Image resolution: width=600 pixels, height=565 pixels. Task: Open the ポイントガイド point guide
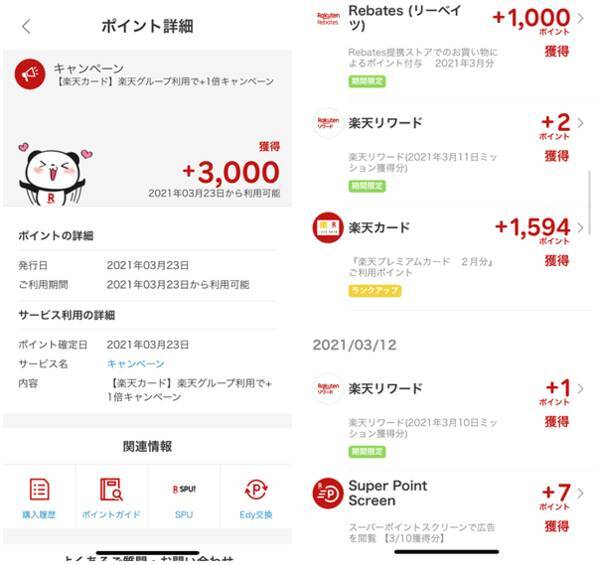pos(112,497)
